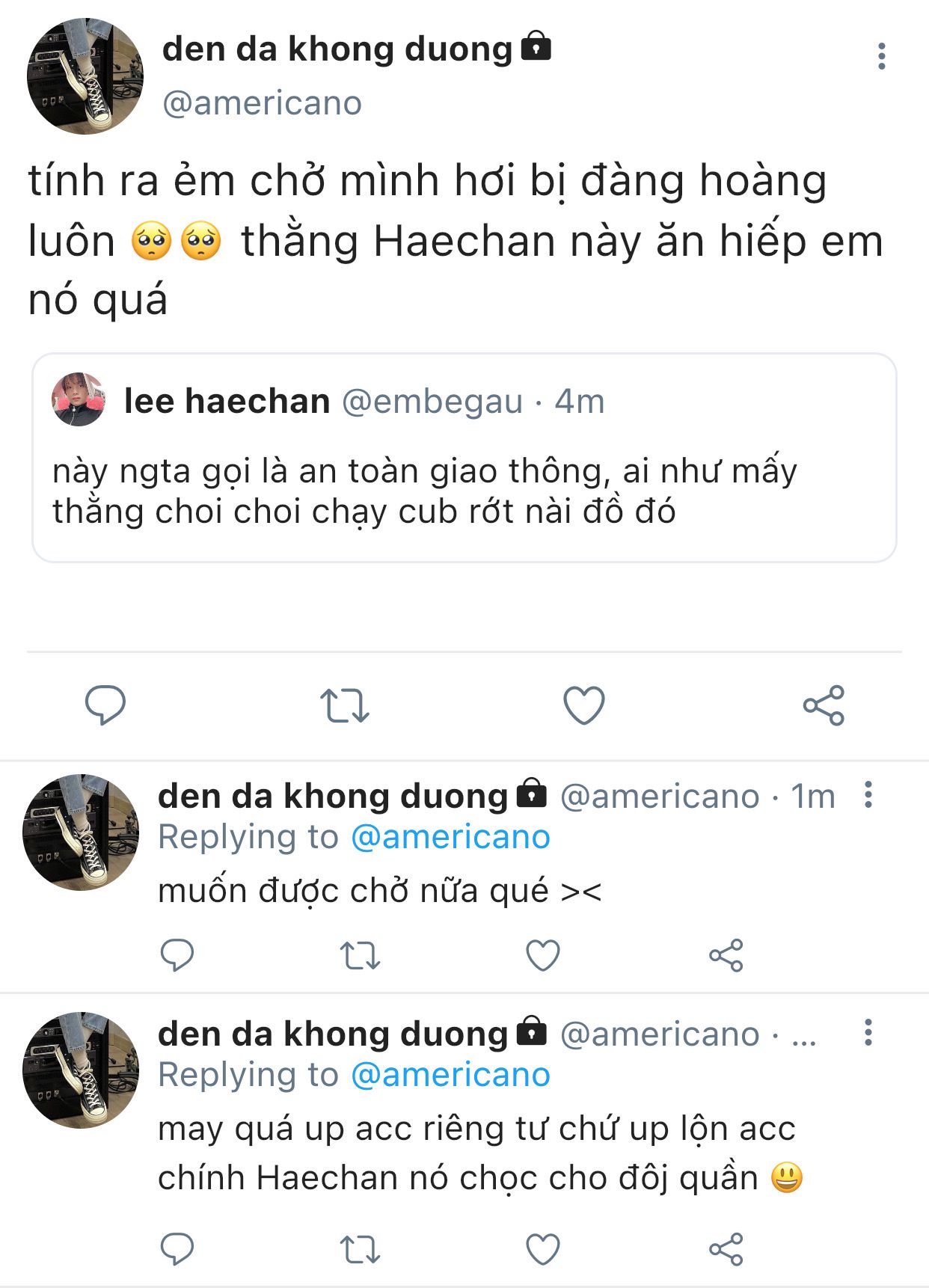Comment on the 'muốn được chở nữa' reply

pyautogui.click(x=177, y=955)
